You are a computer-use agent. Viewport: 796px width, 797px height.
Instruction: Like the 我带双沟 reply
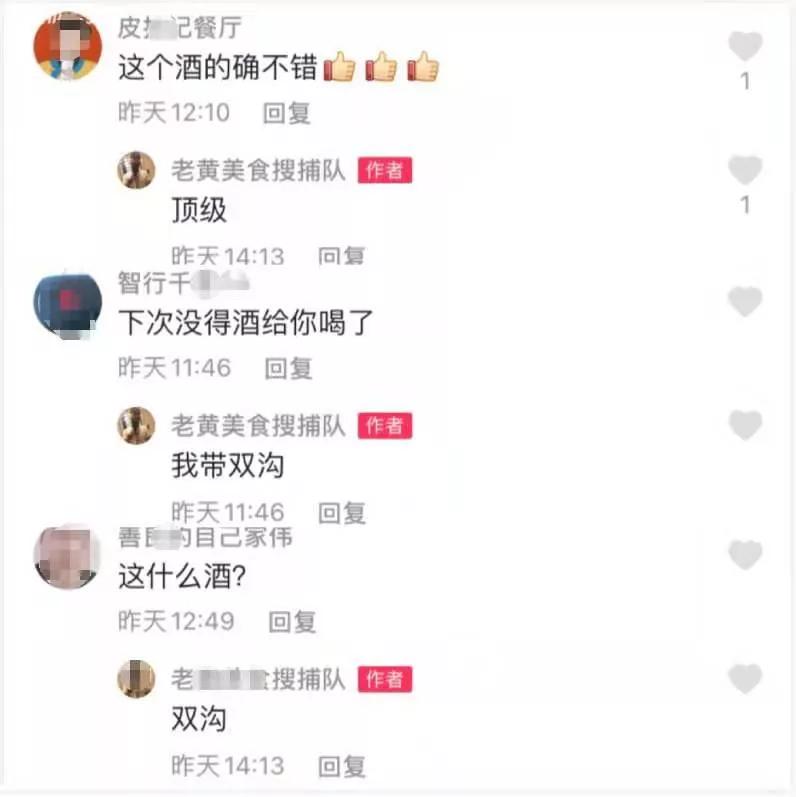(743, 424)
